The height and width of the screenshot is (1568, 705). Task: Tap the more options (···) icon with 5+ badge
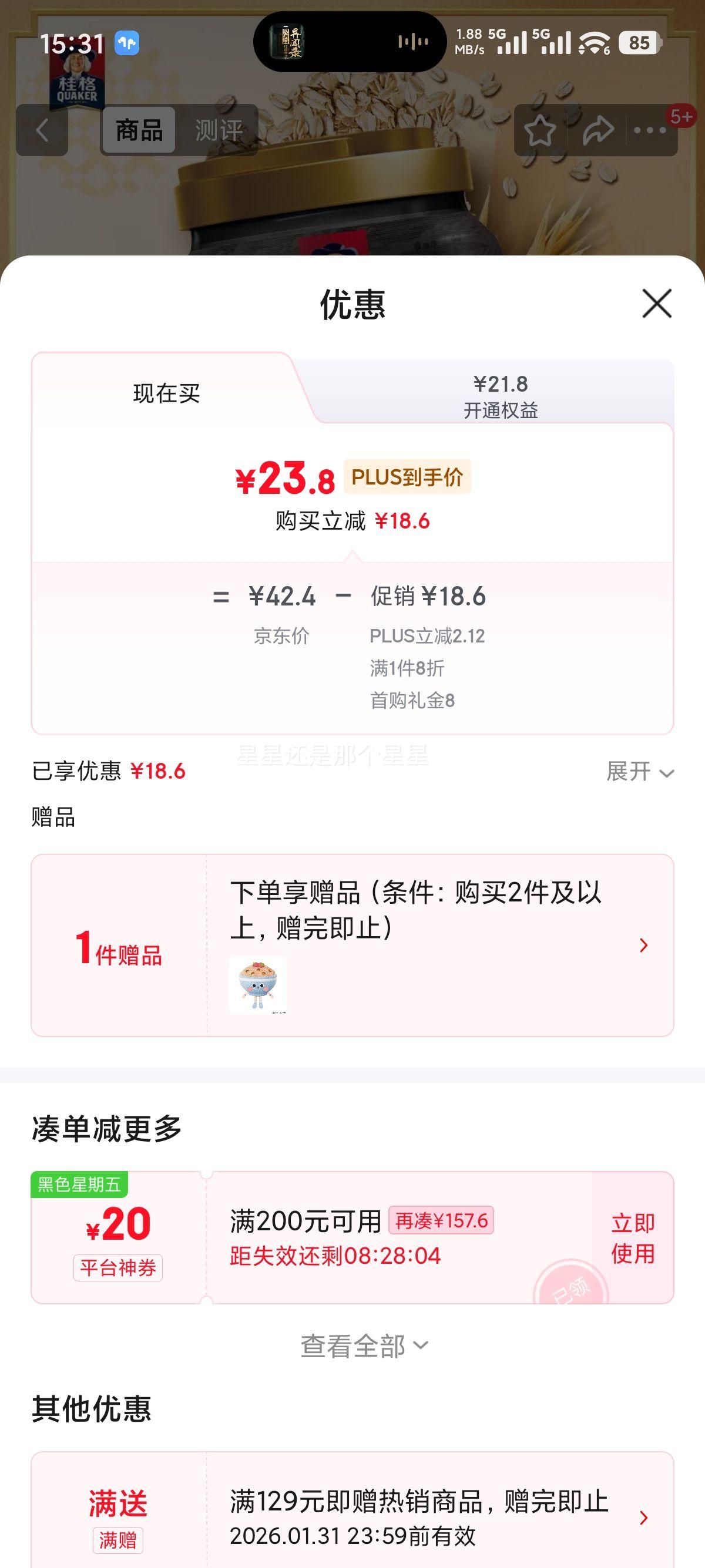pyautogui.click(x=650, y=130)
